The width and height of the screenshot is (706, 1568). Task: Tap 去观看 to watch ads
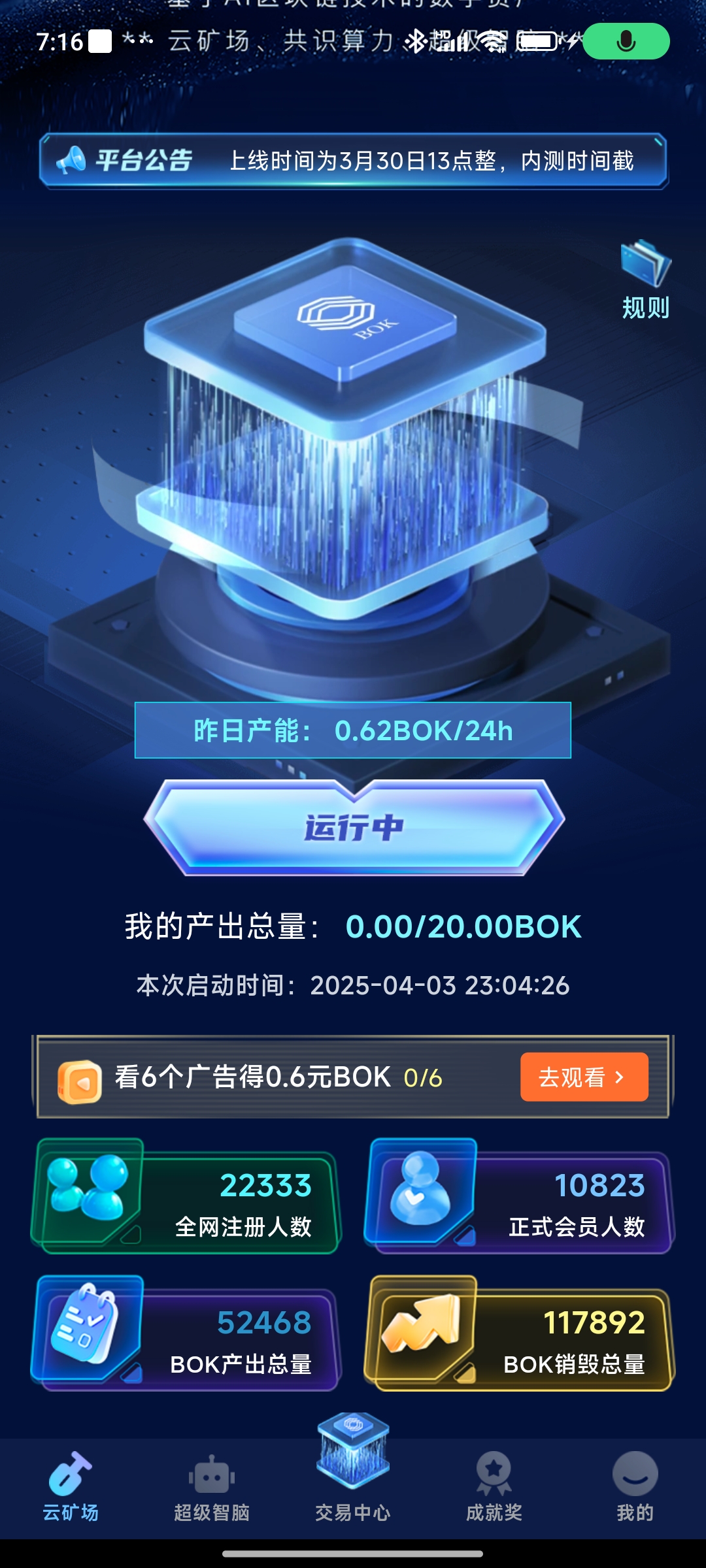click(x=584, y=1077)
